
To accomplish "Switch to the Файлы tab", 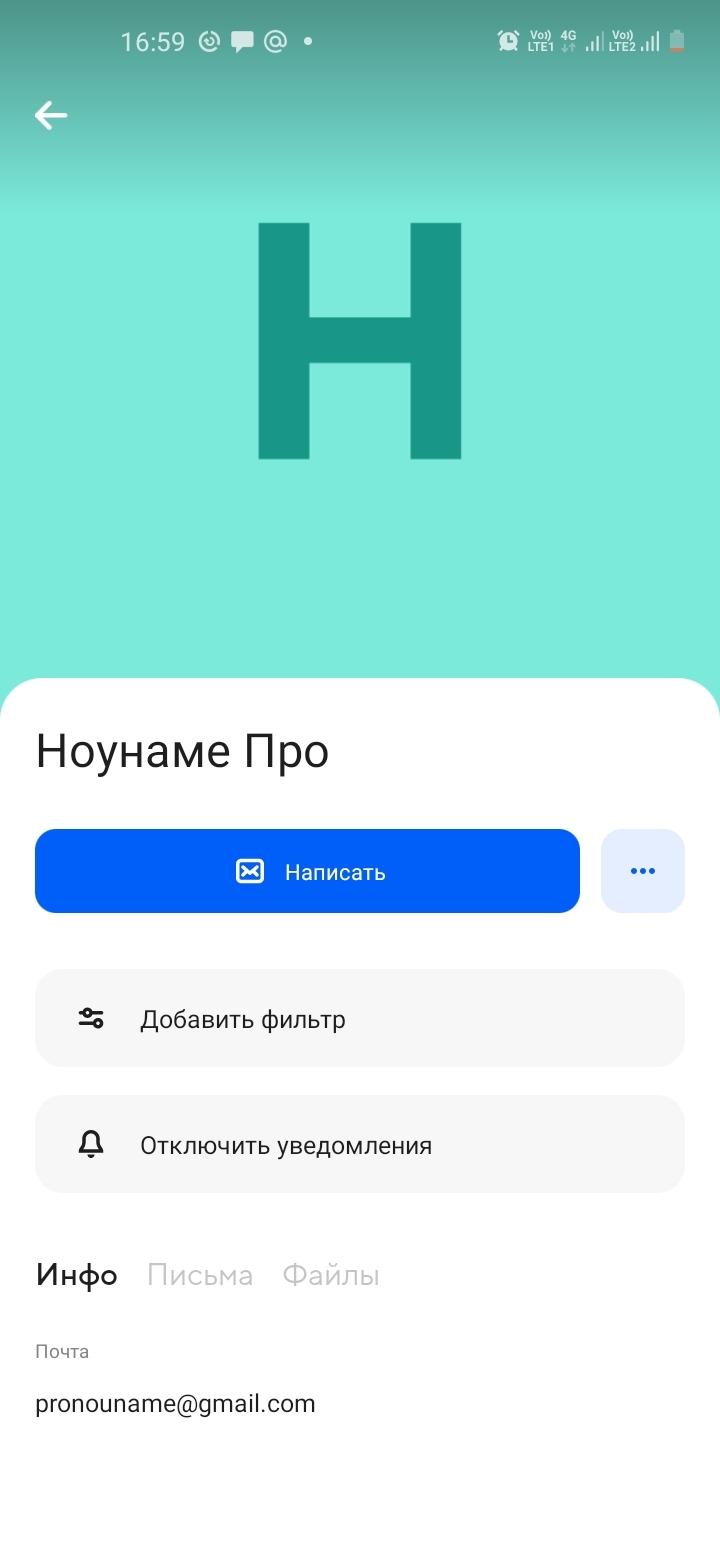I will 331,1275.
